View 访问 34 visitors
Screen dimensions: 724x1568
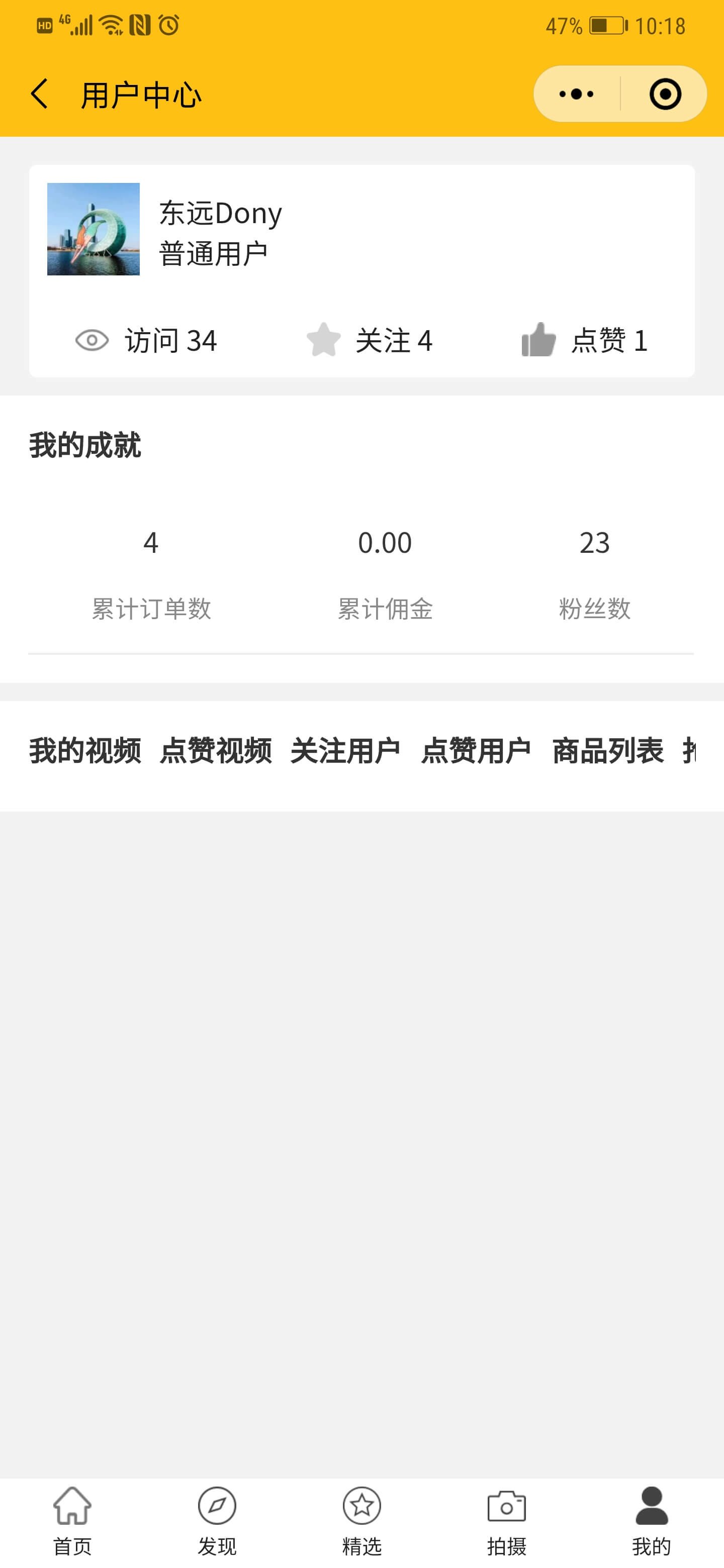coord(146,340)
